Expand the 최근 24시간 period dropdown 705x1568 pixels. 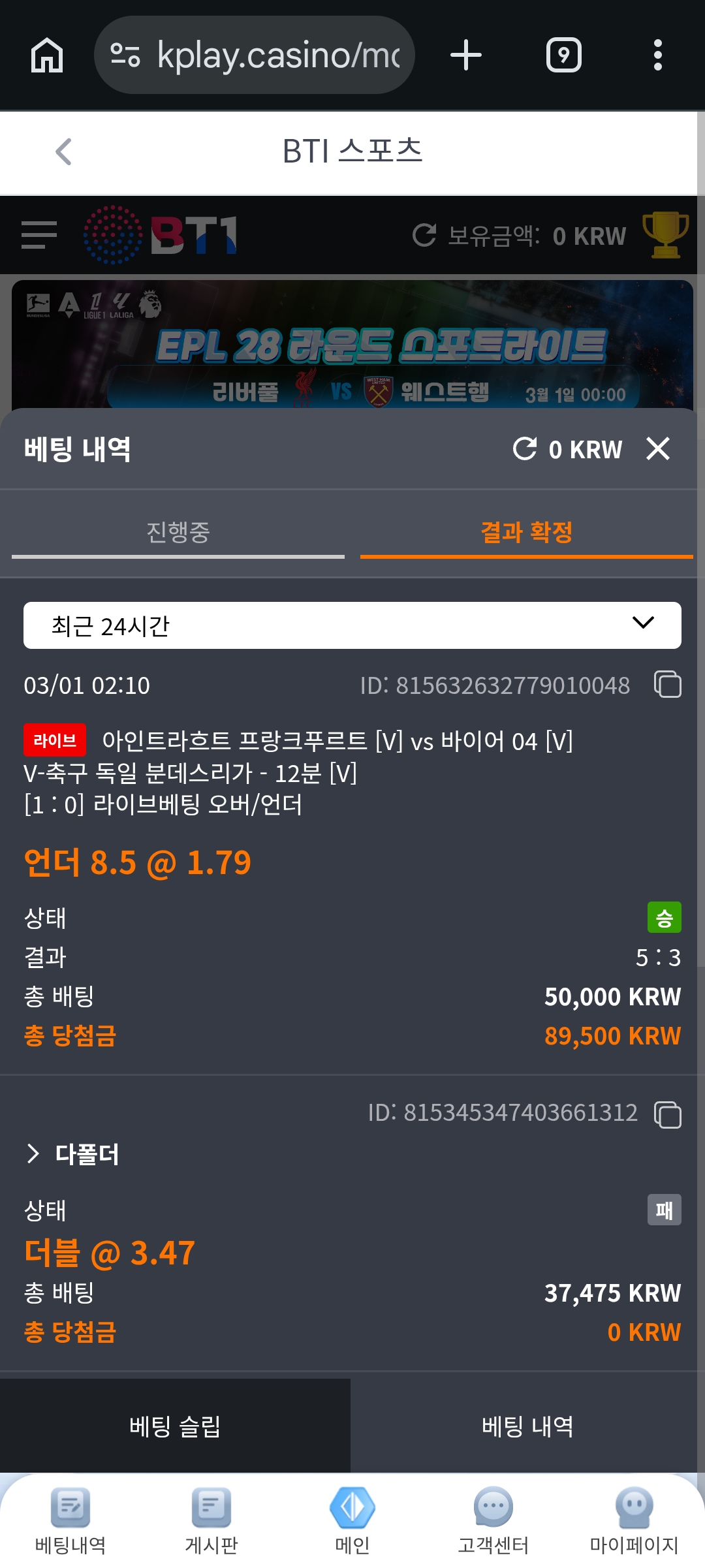point(352,625)
